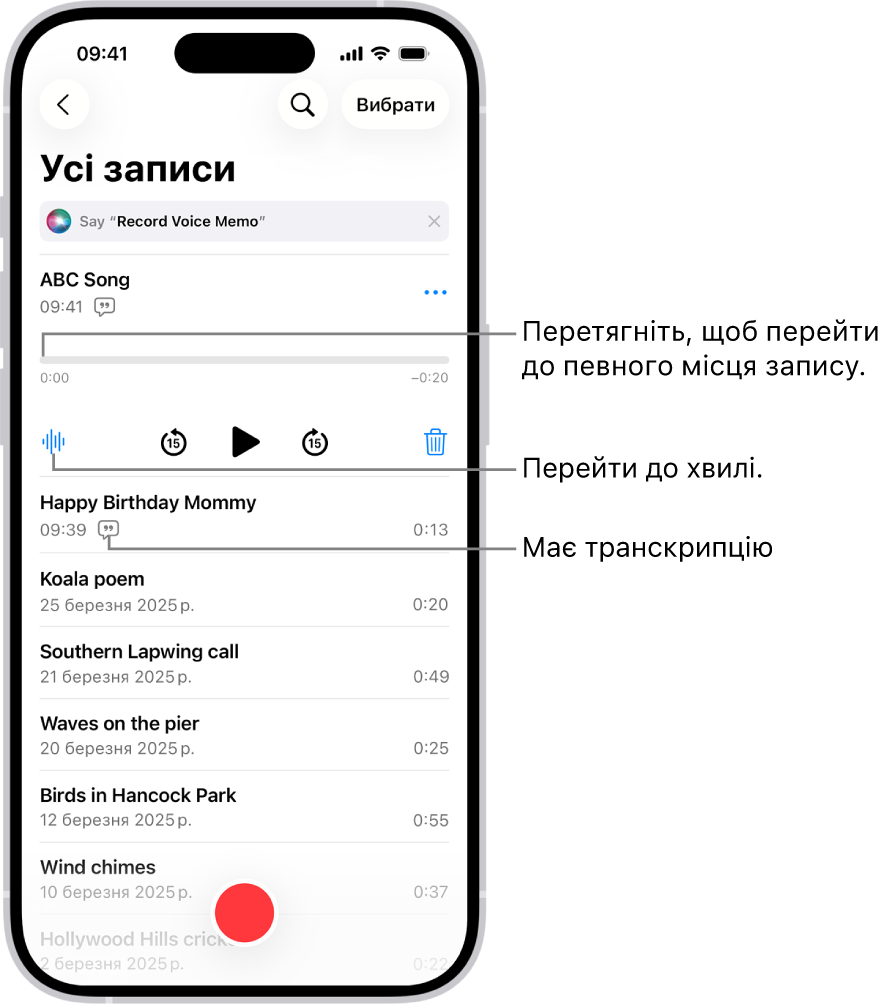Go back using the back arrow
Screen dimensions: 896x1008
[64, 105]
